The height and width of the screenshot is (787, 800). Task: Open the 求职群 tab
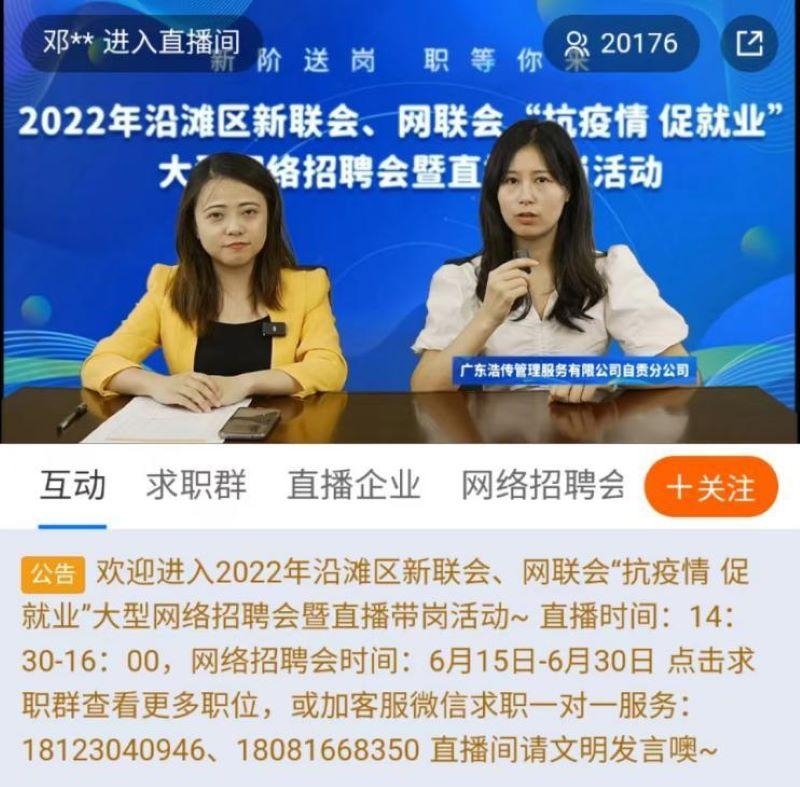click(196, 486)
